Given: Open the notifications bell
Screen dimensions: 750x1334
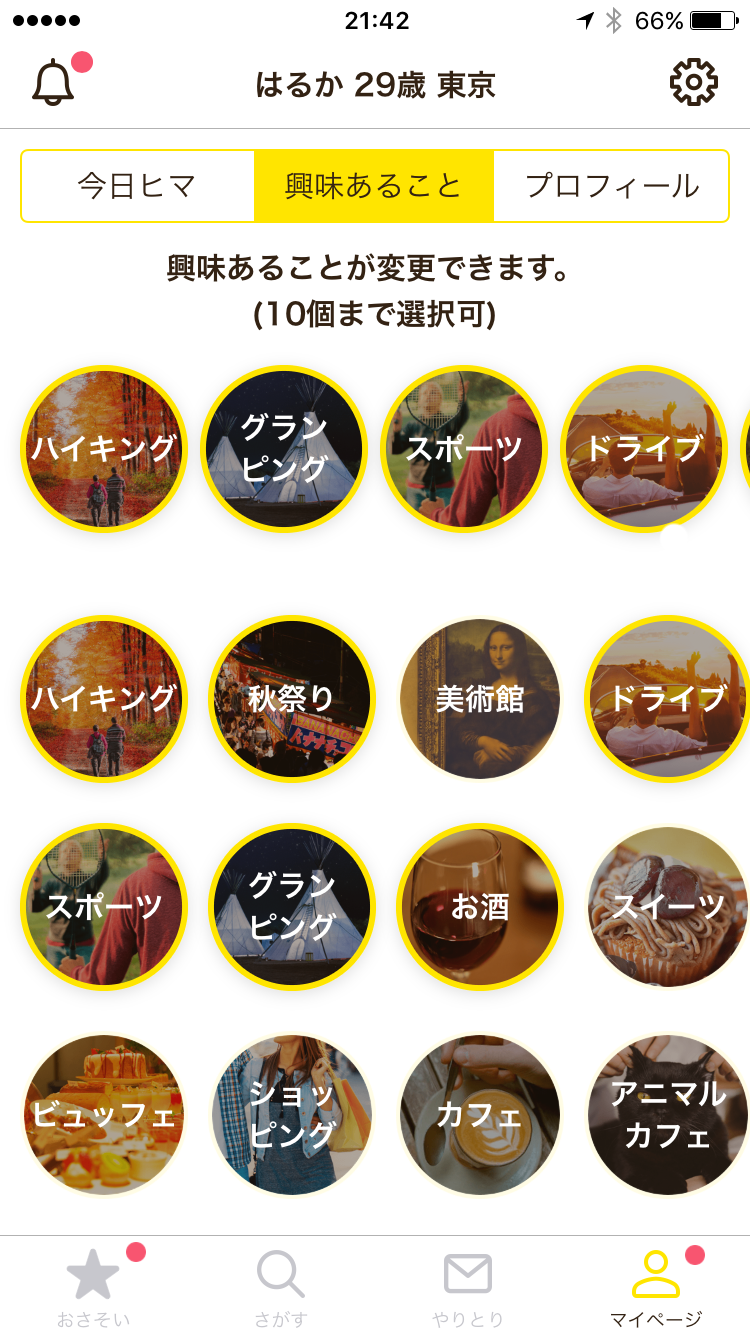Looking at the screenshot, I should tap(54, 83).
